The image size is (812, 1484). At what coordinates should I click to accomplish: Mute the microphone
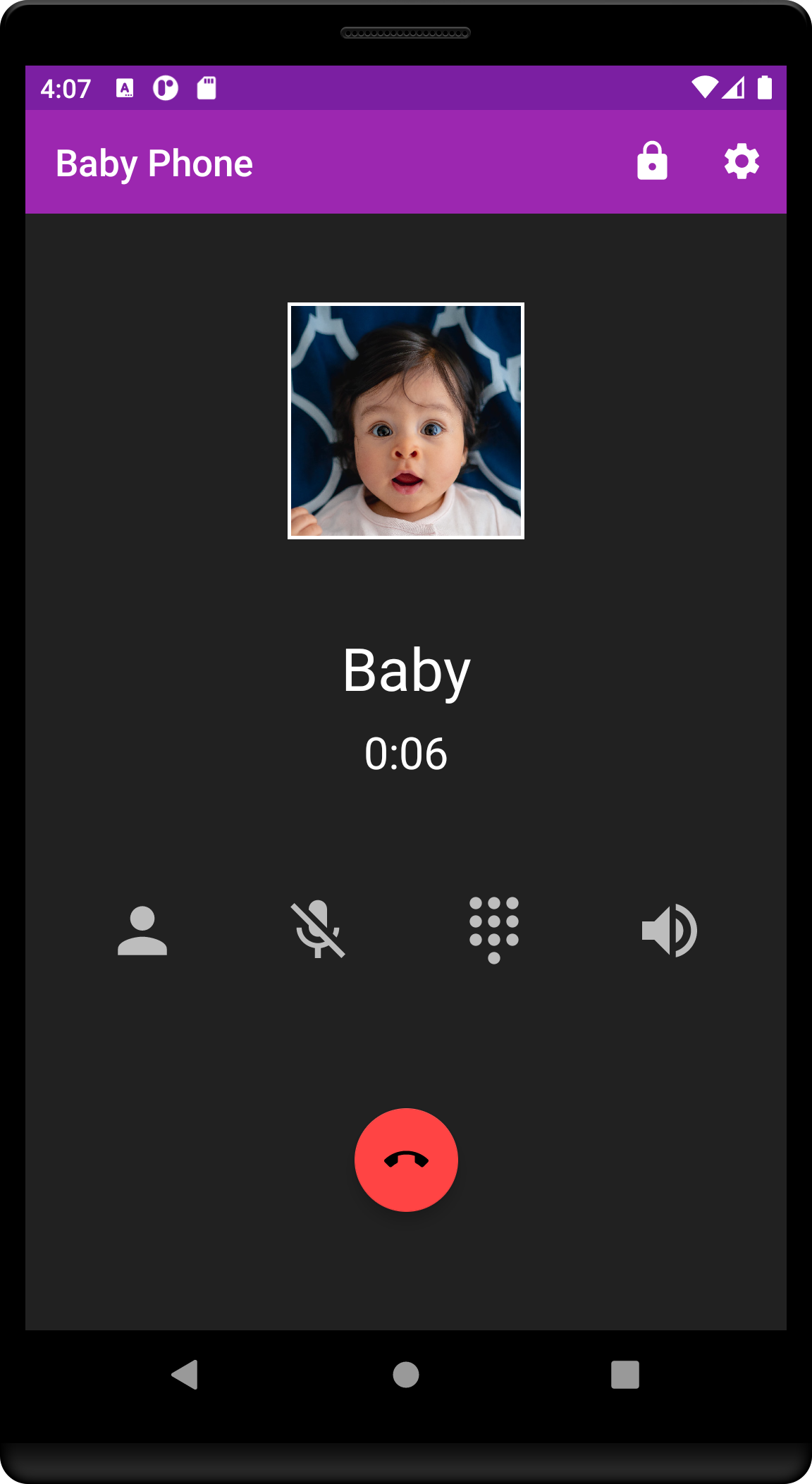point(318,930)
